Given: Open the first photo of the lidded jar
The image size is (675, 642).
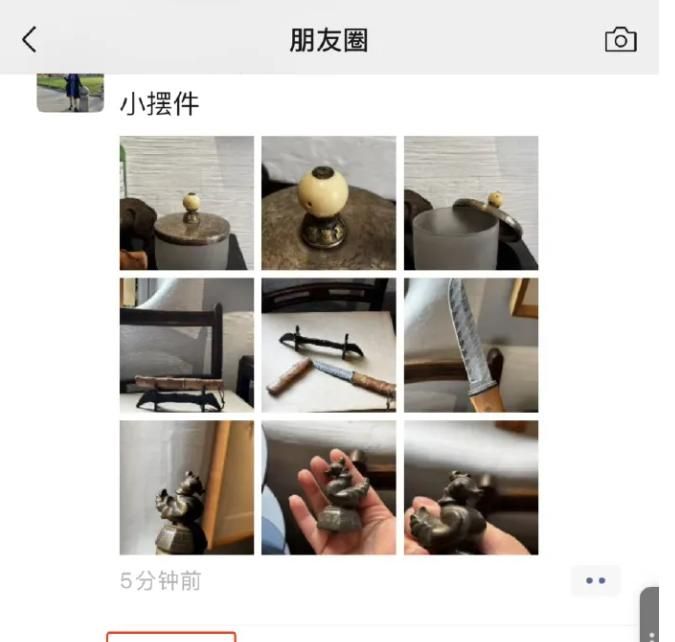Looking at the screenshot, I should click(187, 203).
